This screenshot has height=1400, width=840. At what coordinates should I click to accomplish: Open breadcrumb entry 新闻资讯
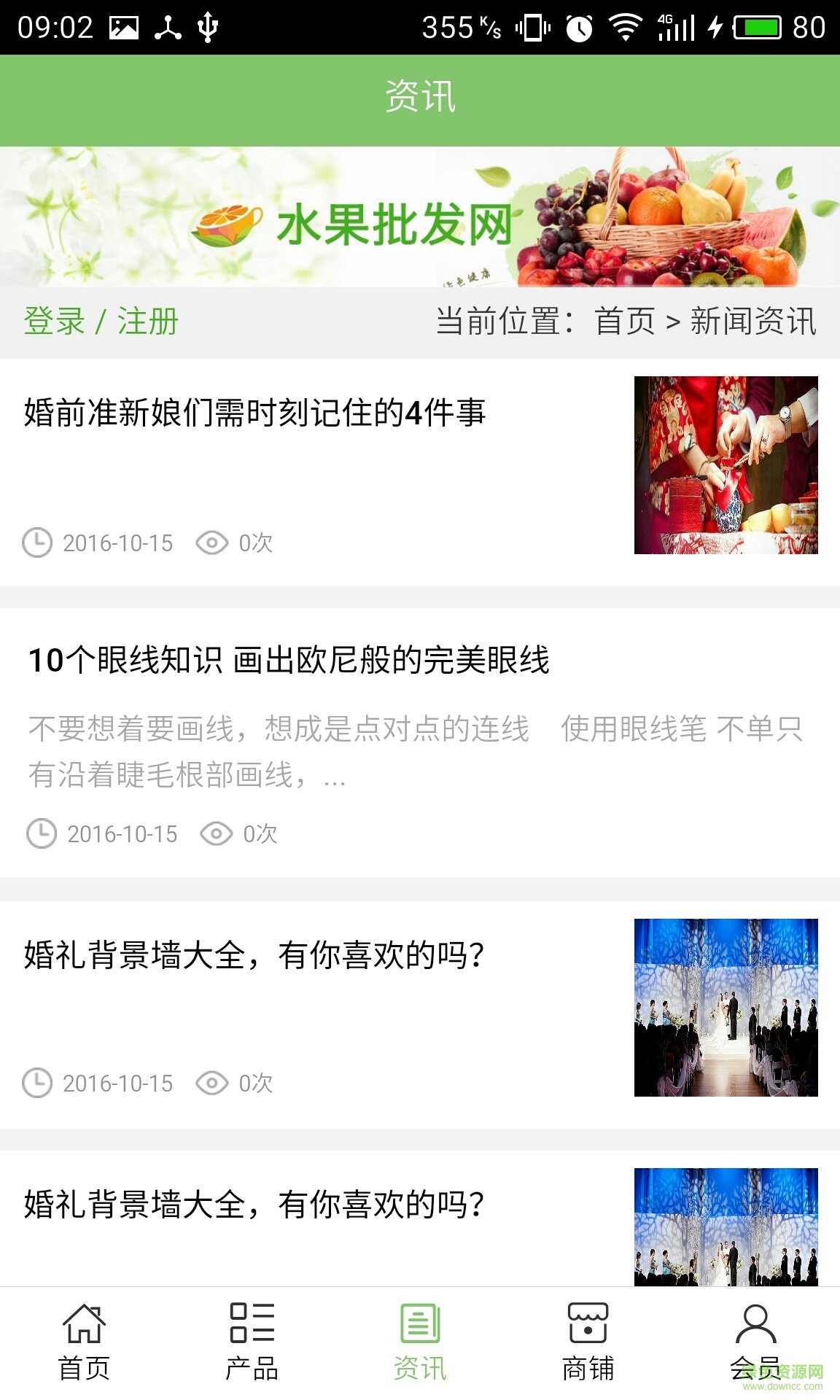pos(755,319)
